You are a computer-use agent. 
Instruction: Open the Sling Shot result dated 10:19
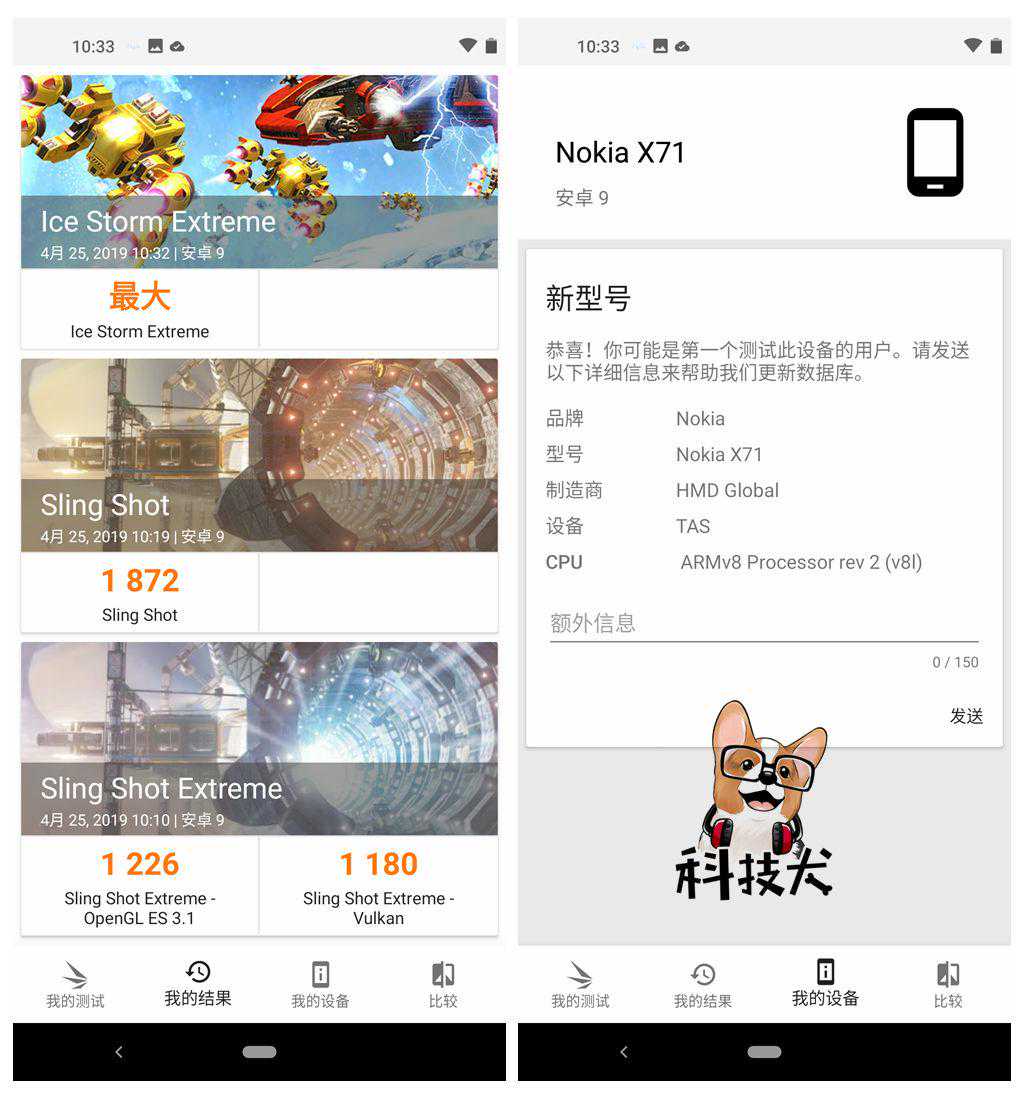[x=259, y=455]
